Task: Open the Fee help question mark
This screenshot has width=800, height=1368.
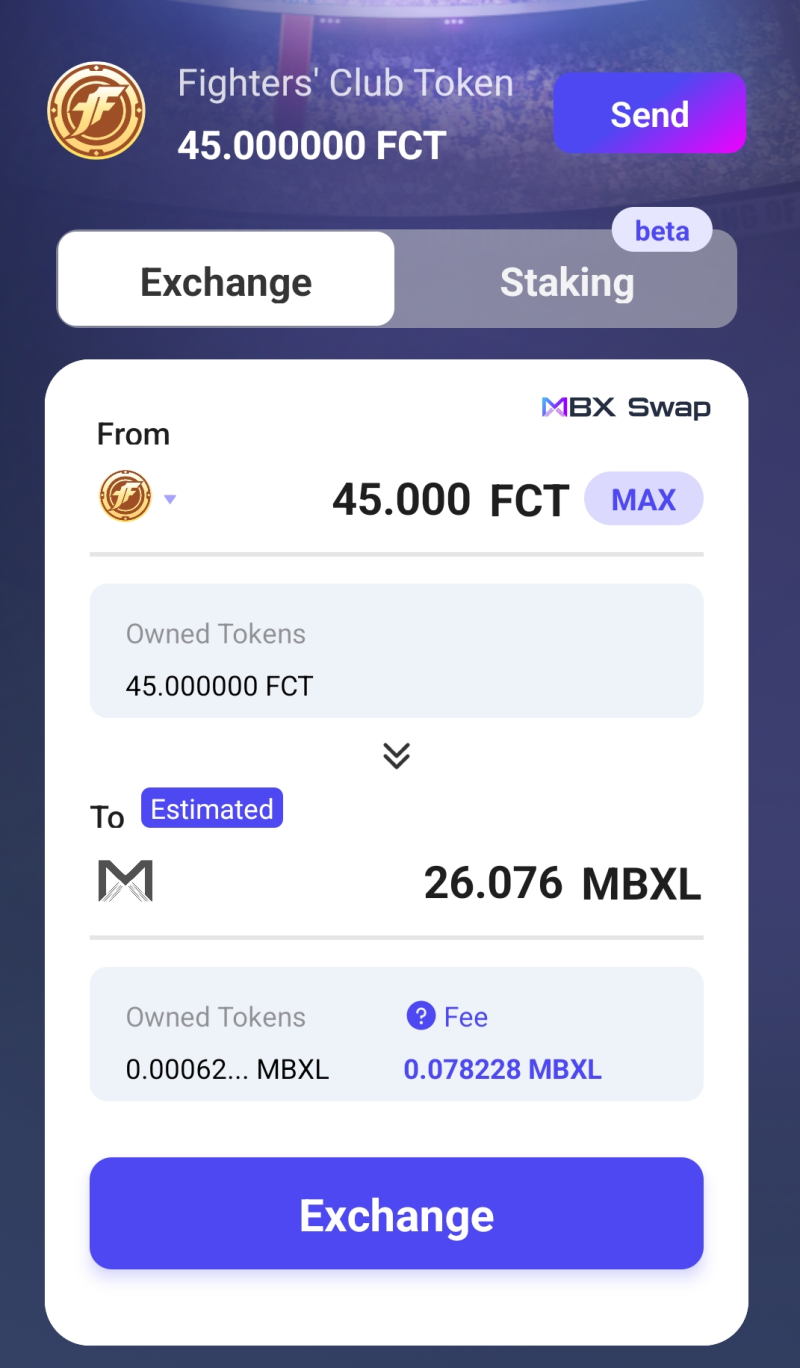Action: coord(420,1017)
